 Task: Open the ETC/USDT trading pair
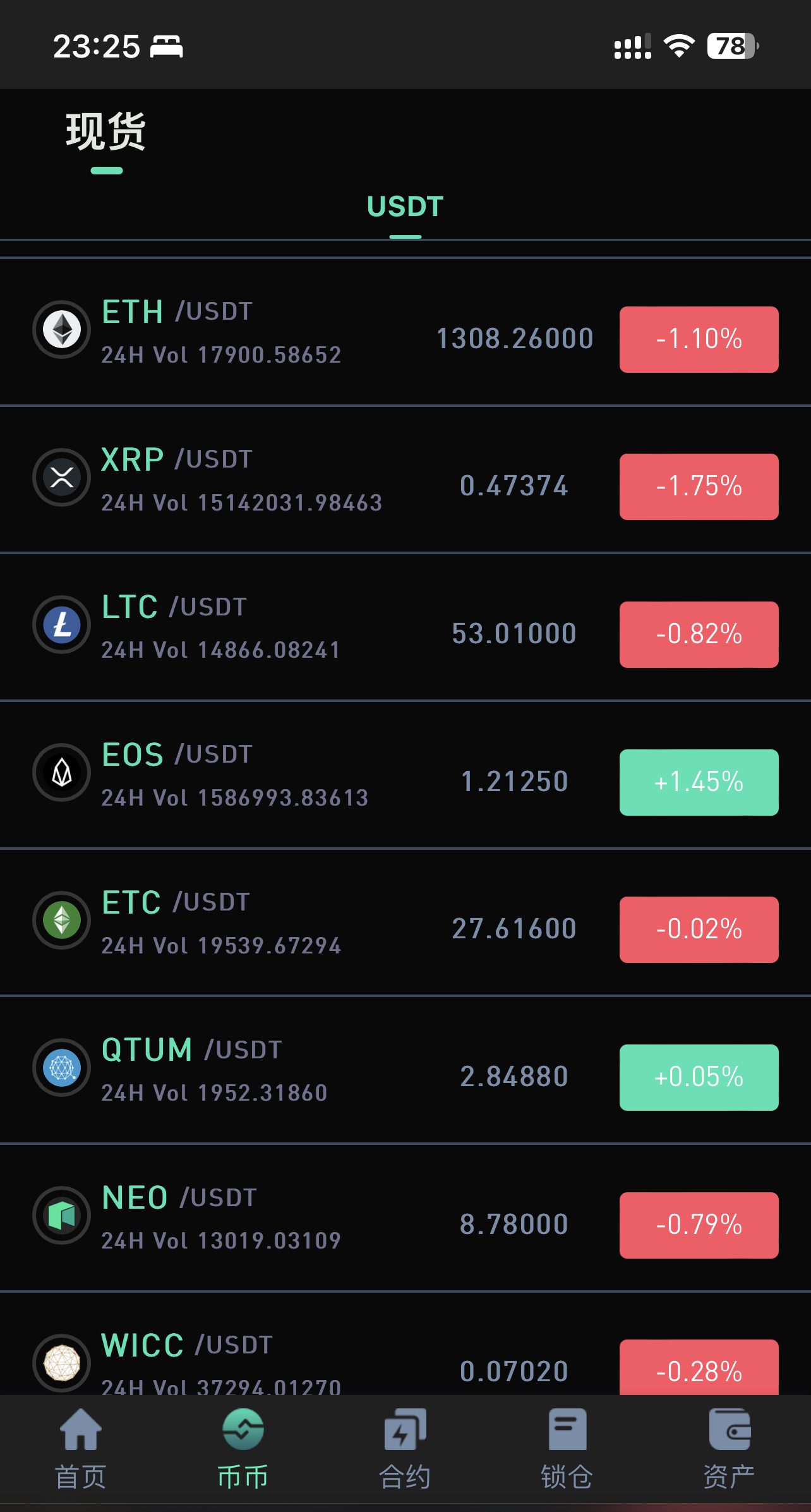click(404, 923)
